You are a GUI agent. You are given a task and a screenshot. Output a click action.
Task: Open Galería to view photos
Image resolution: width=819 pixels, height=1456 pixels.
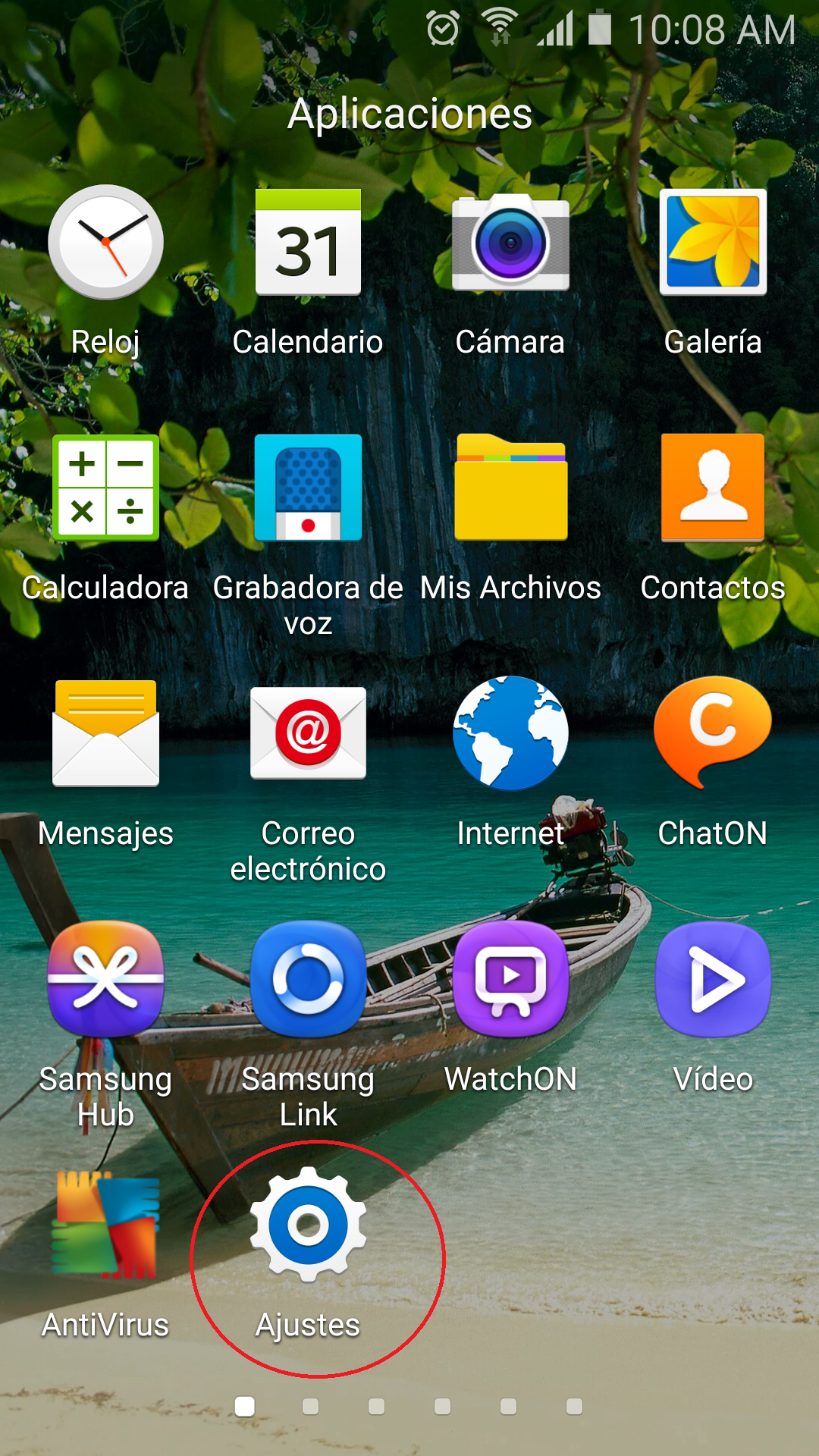713,243
